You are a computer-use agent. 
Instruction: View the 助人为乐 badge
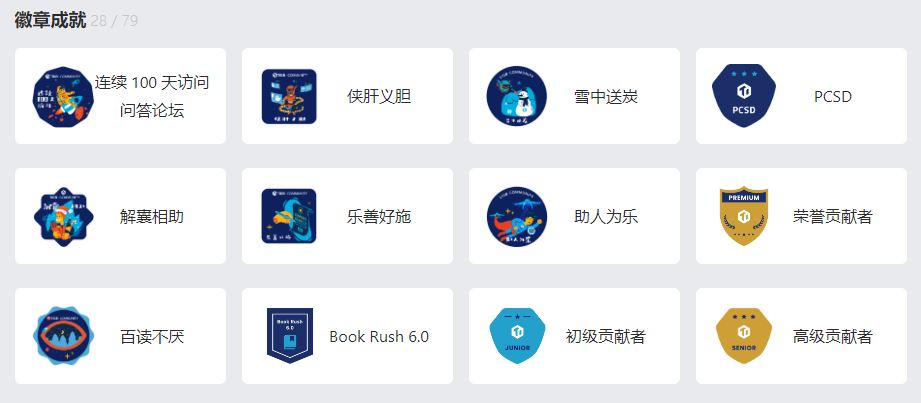click(574, 216)
